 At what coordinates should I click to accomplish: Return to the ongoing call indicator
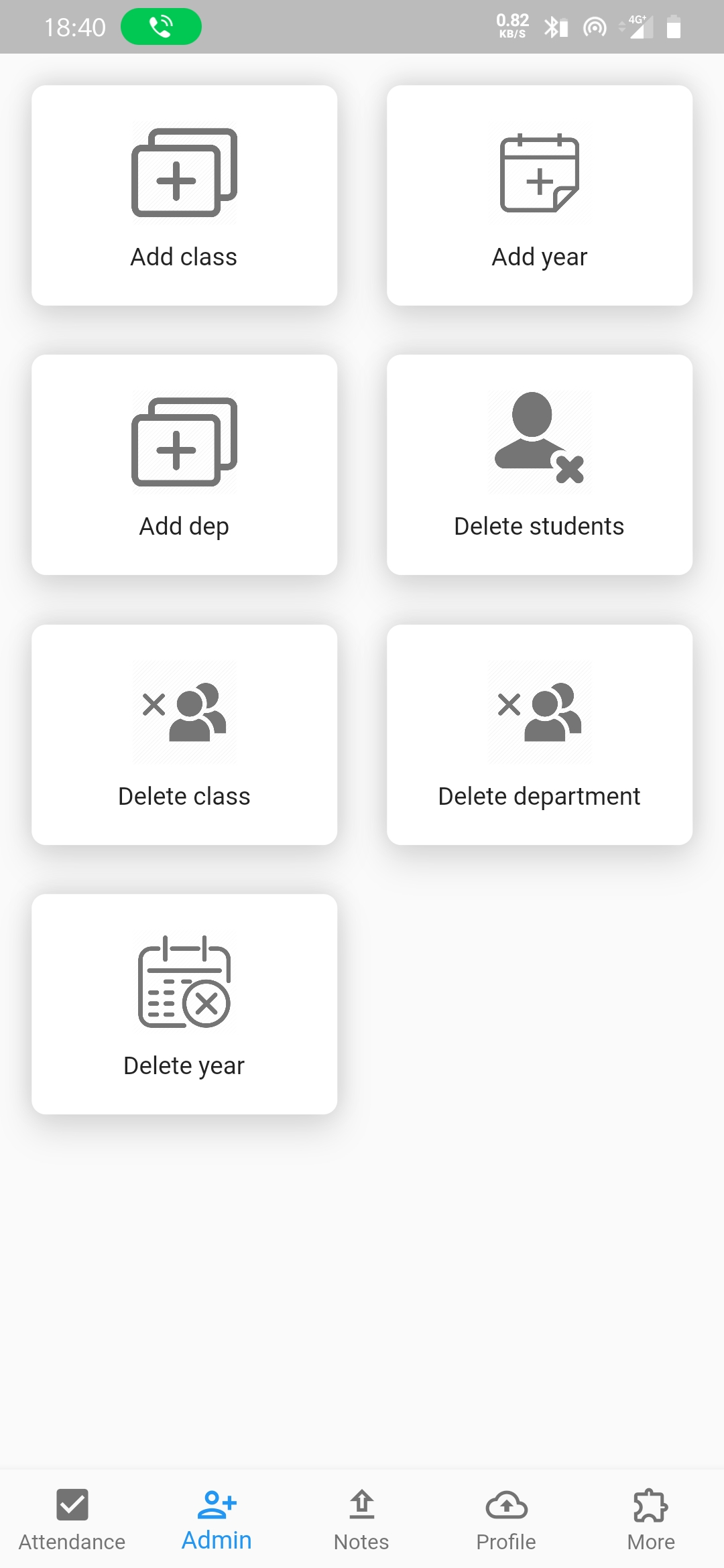(x=161, y=27)
